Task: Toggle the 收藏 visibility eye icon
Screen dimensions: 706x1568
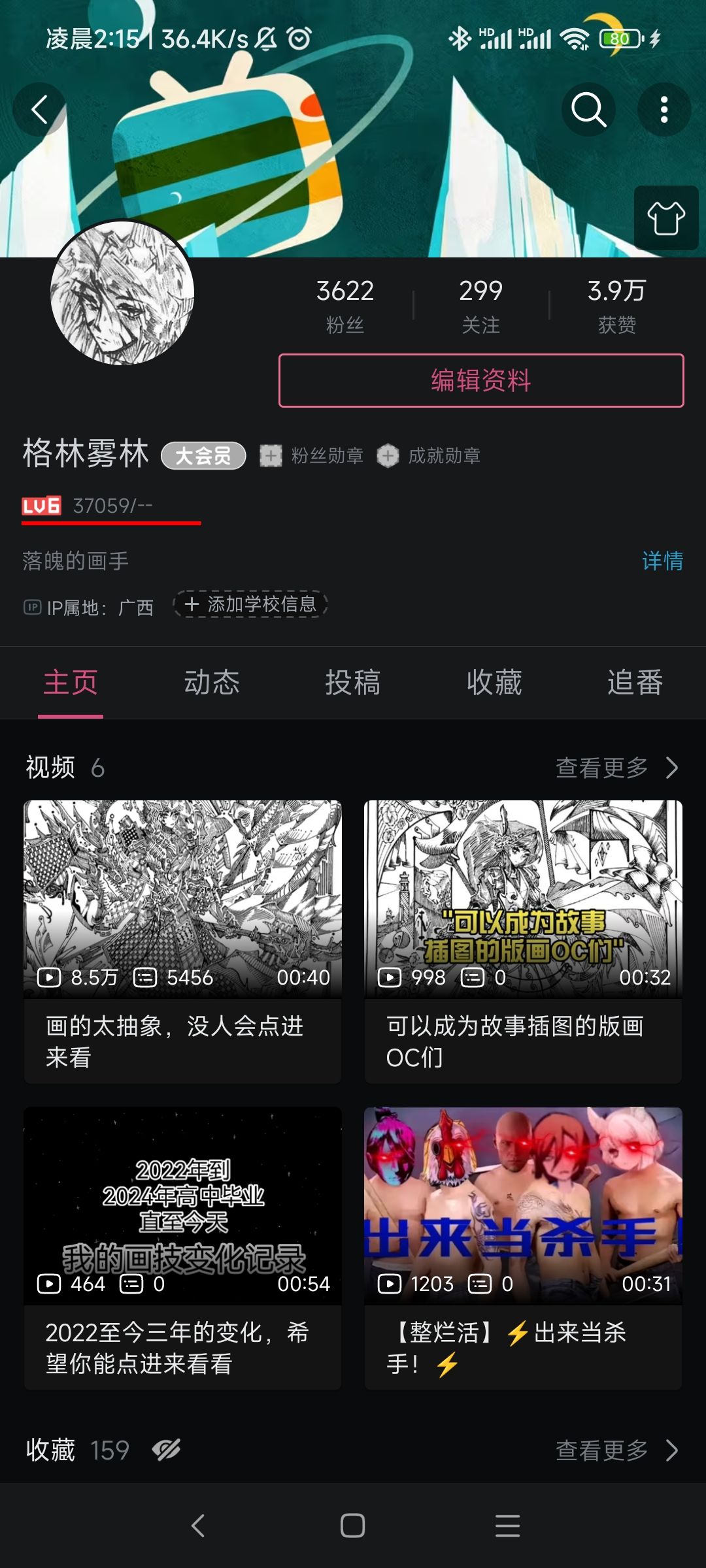Action: (x=166, y=1450)
